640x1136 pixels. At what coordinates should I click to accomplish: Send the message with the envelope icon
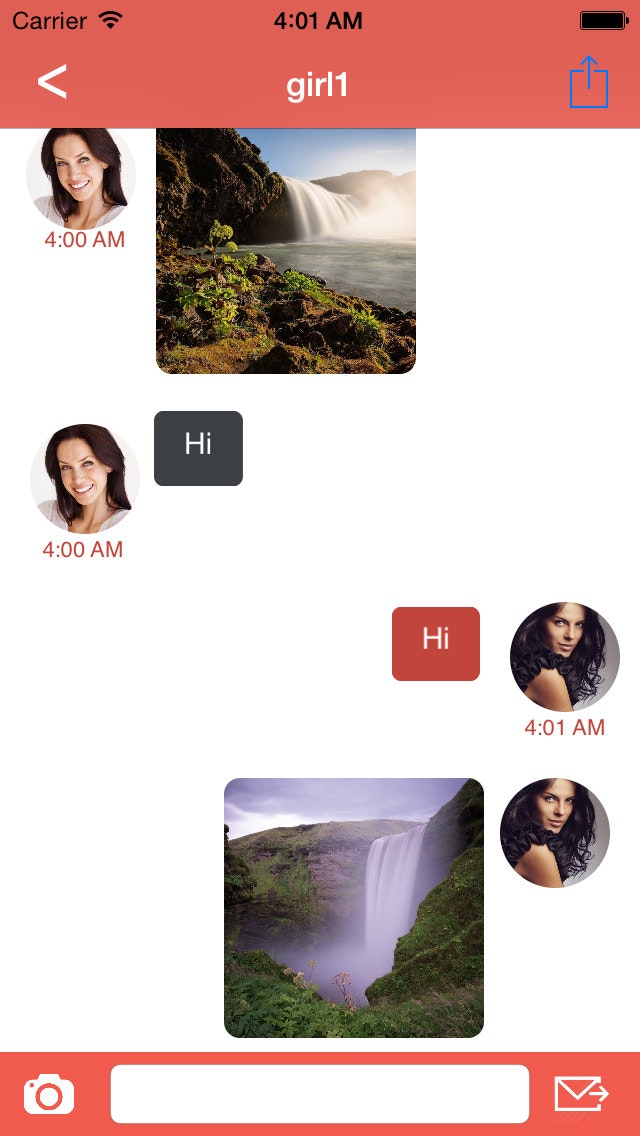click(x=581, y=1094)
